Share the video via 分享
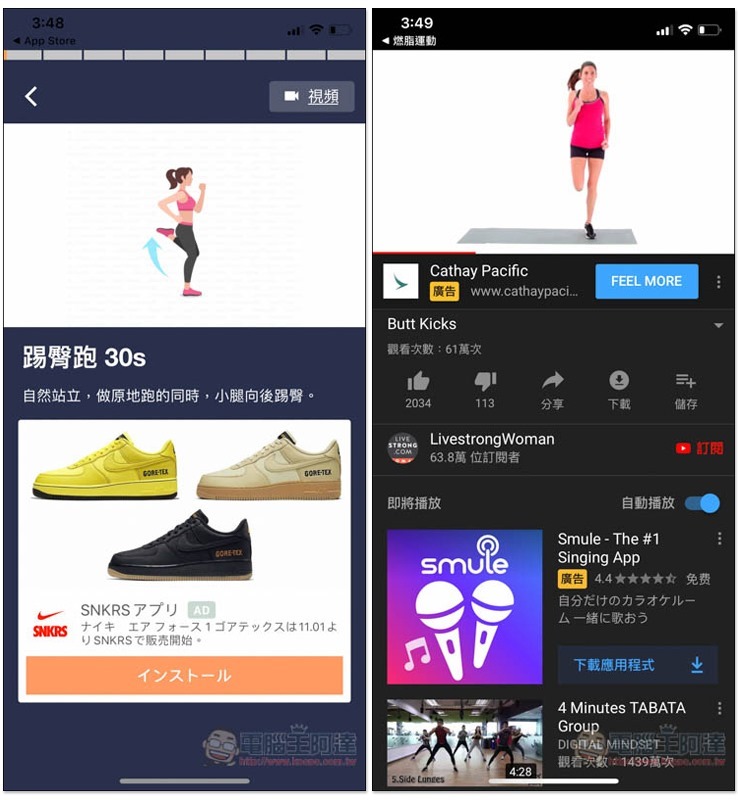 click(x=552, y=388)
